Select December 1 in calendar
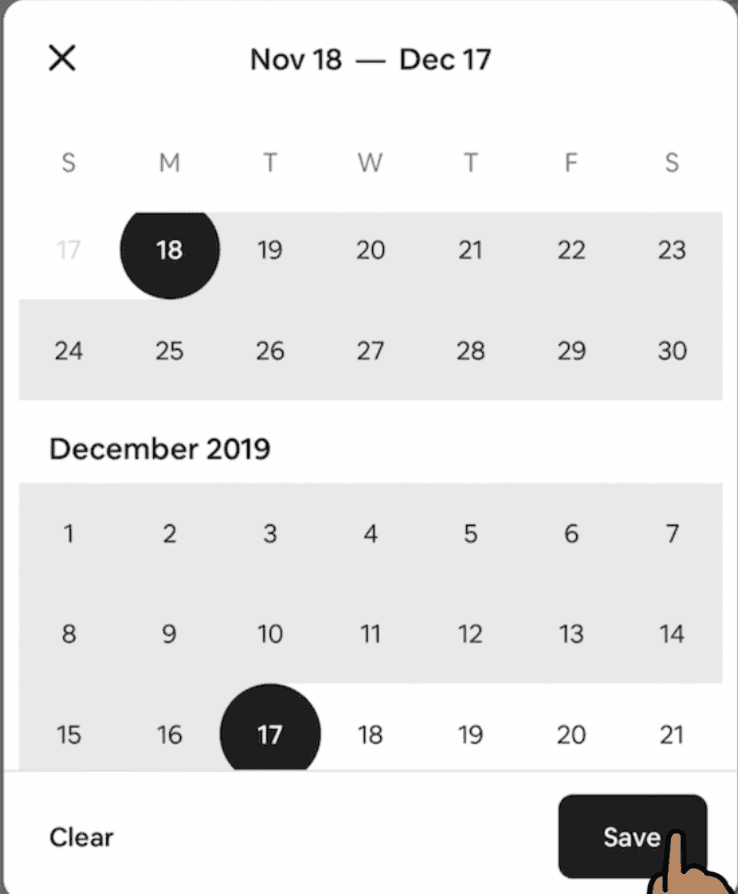The image size is (738, 894). point(68,534)
